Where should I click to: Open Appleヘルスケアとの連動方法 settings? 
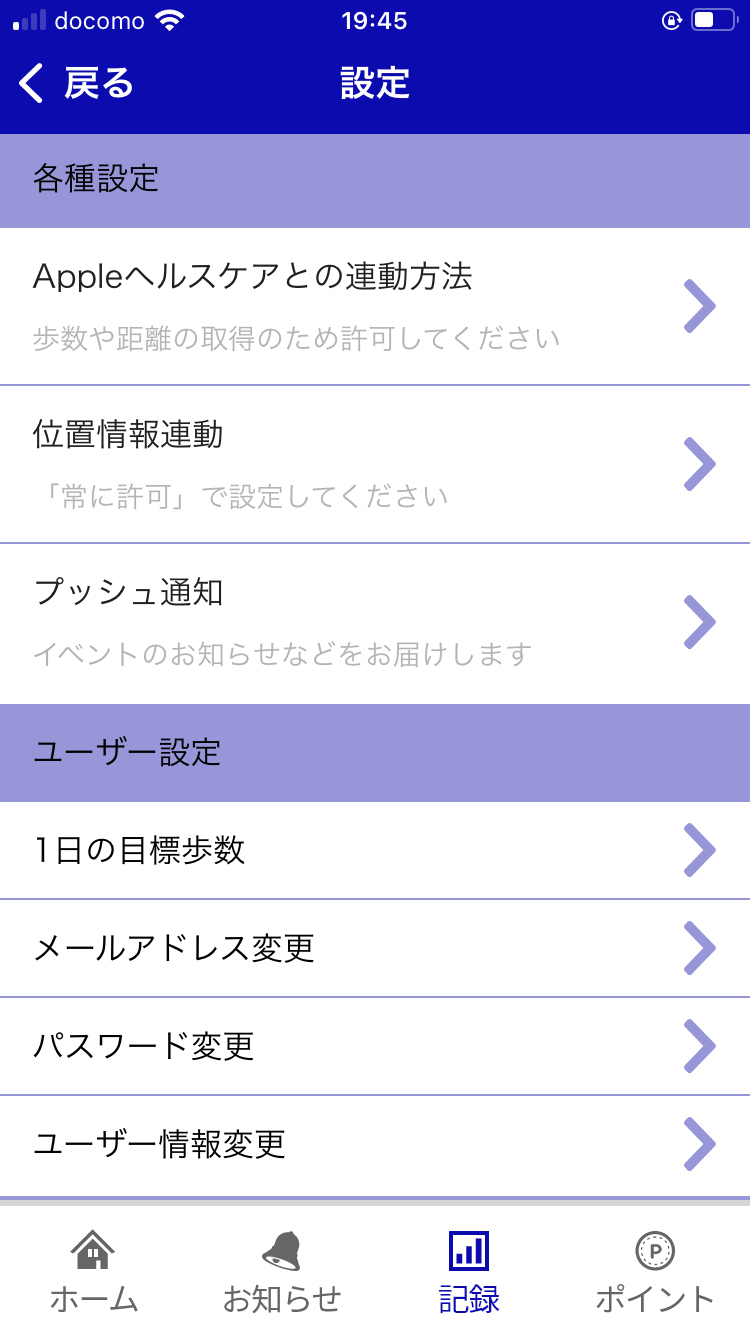[375, 306]
